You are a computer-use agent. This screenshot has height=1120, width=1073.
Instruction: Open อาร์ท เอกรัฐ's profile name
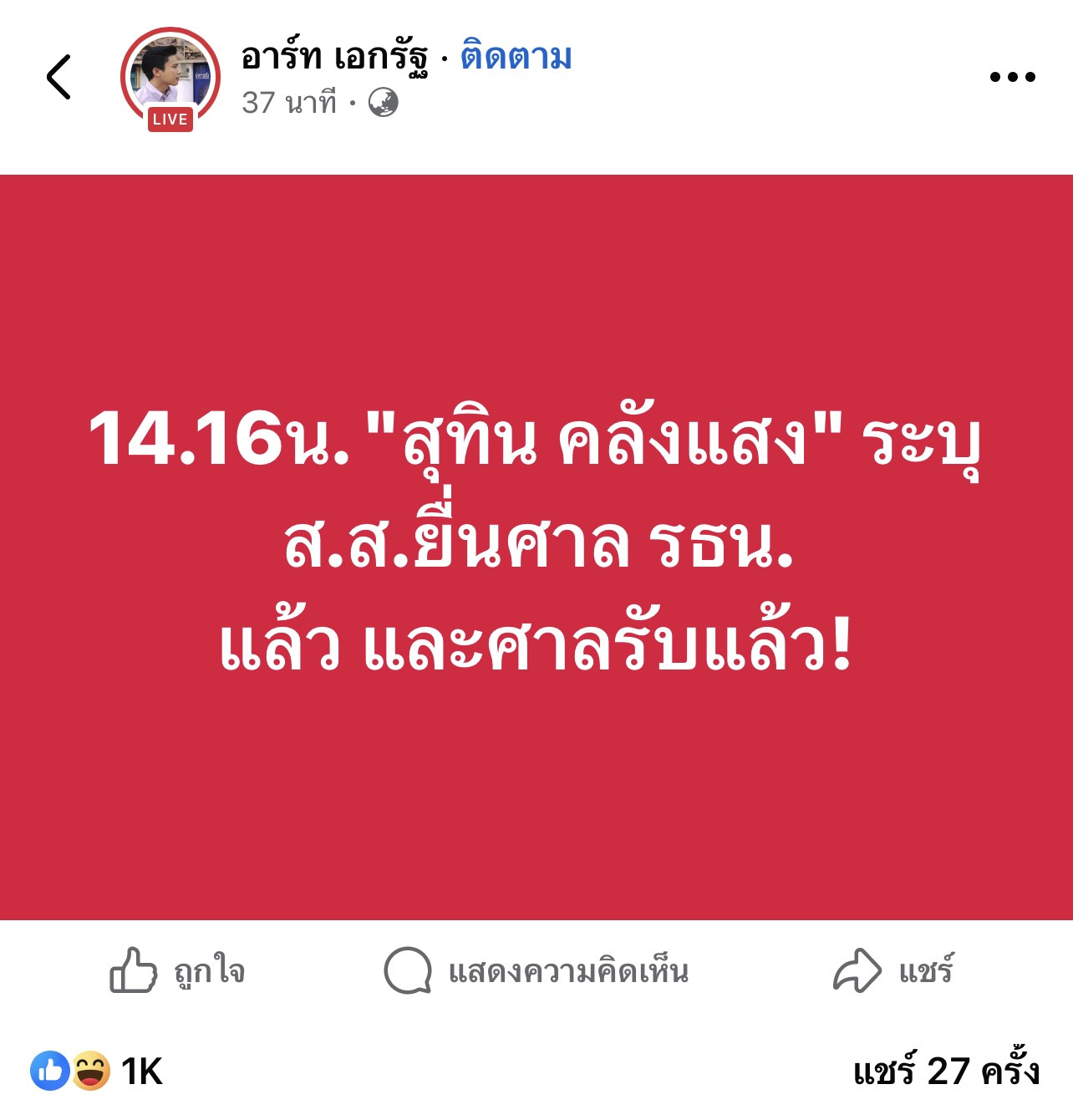(334, 57)
